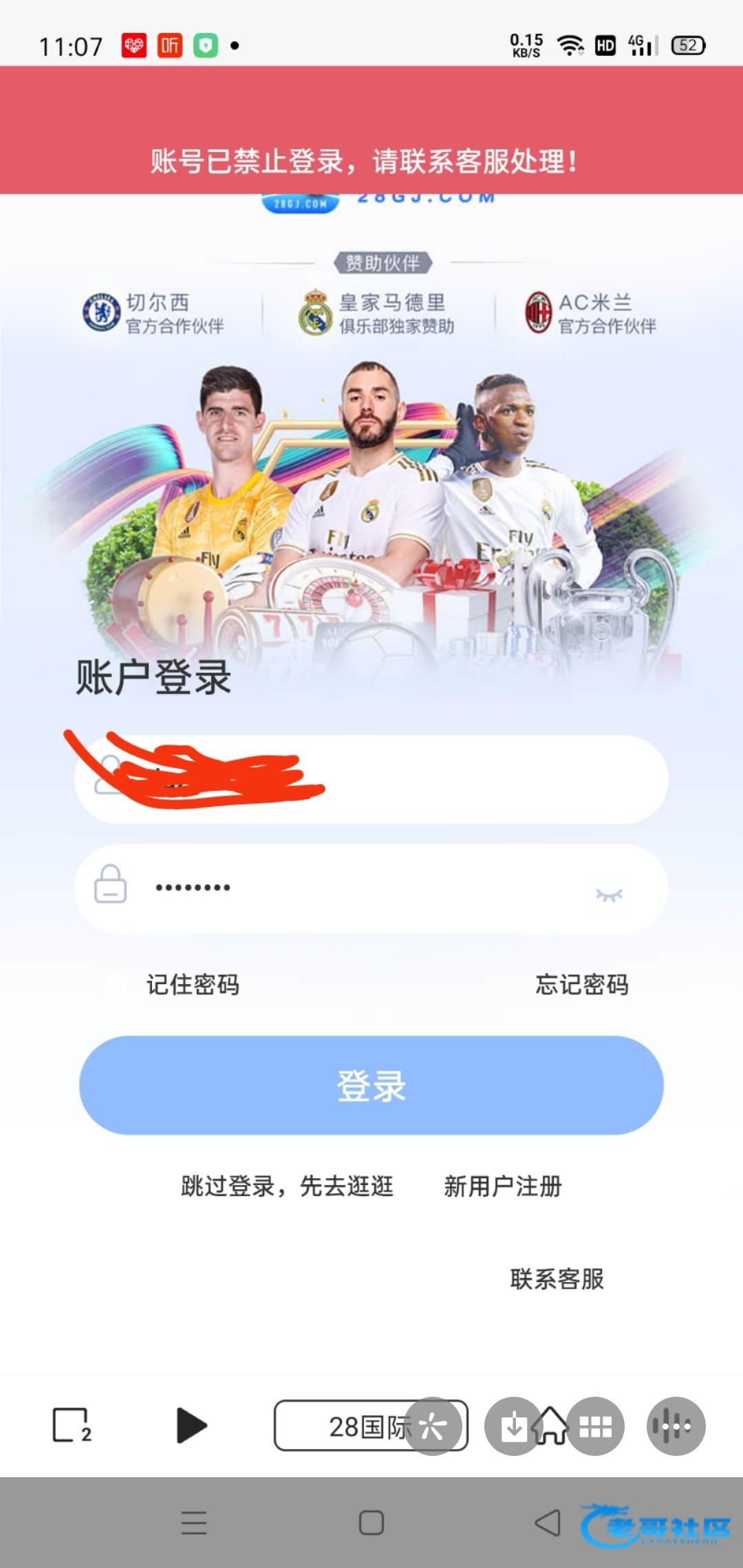Tap the blue 登录 button
The height and width of the screenshot is (1568, 743).
[x=371, y=1085]
